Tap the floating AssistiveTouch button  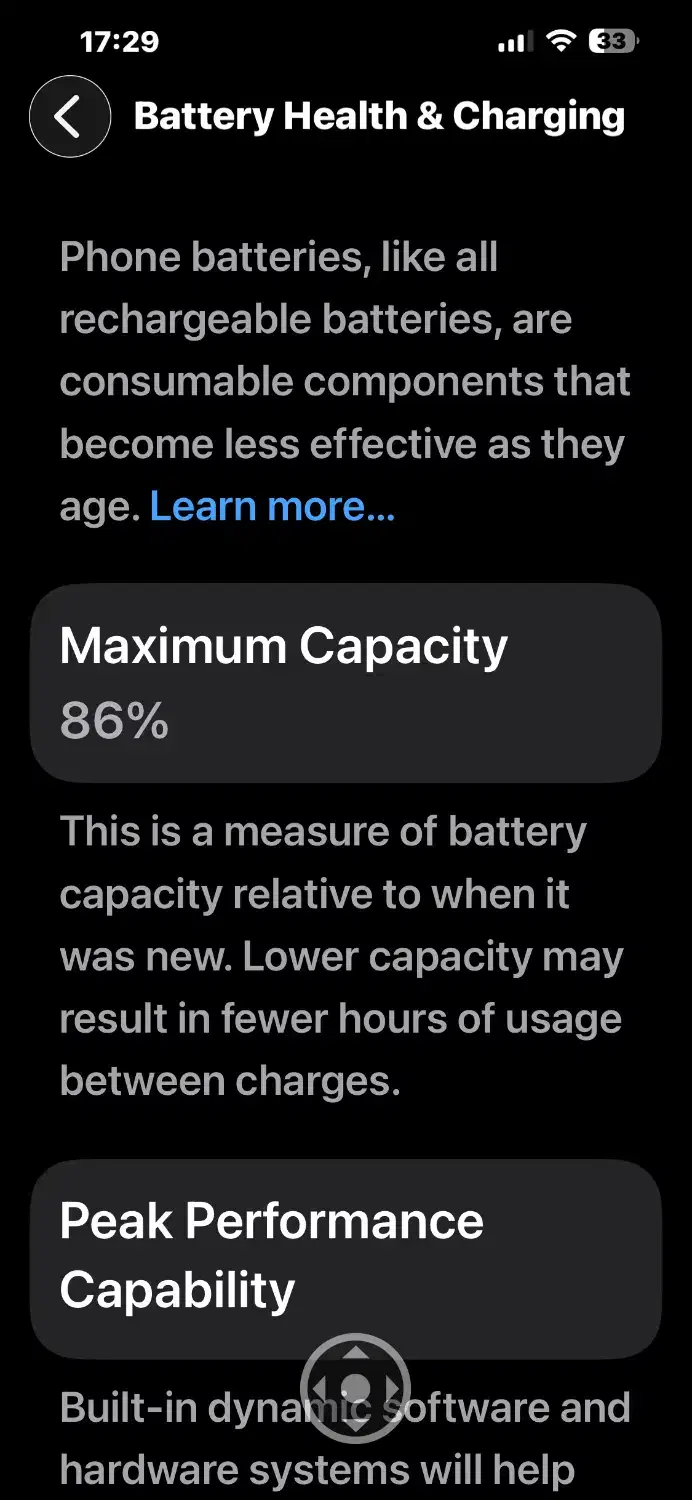[x=355, y=1387]
